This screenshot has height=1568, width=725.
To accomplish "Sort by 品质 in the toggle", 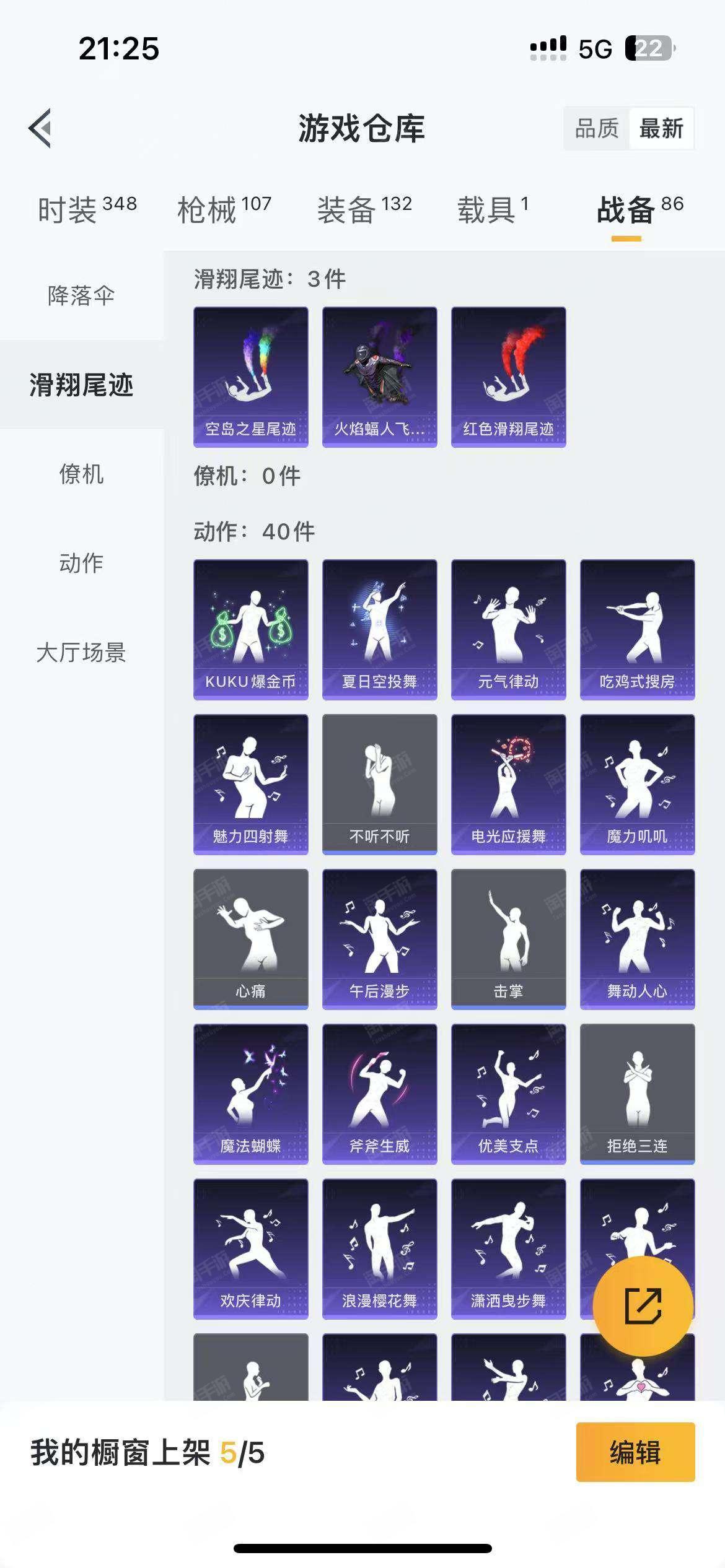I will [597, 128].
